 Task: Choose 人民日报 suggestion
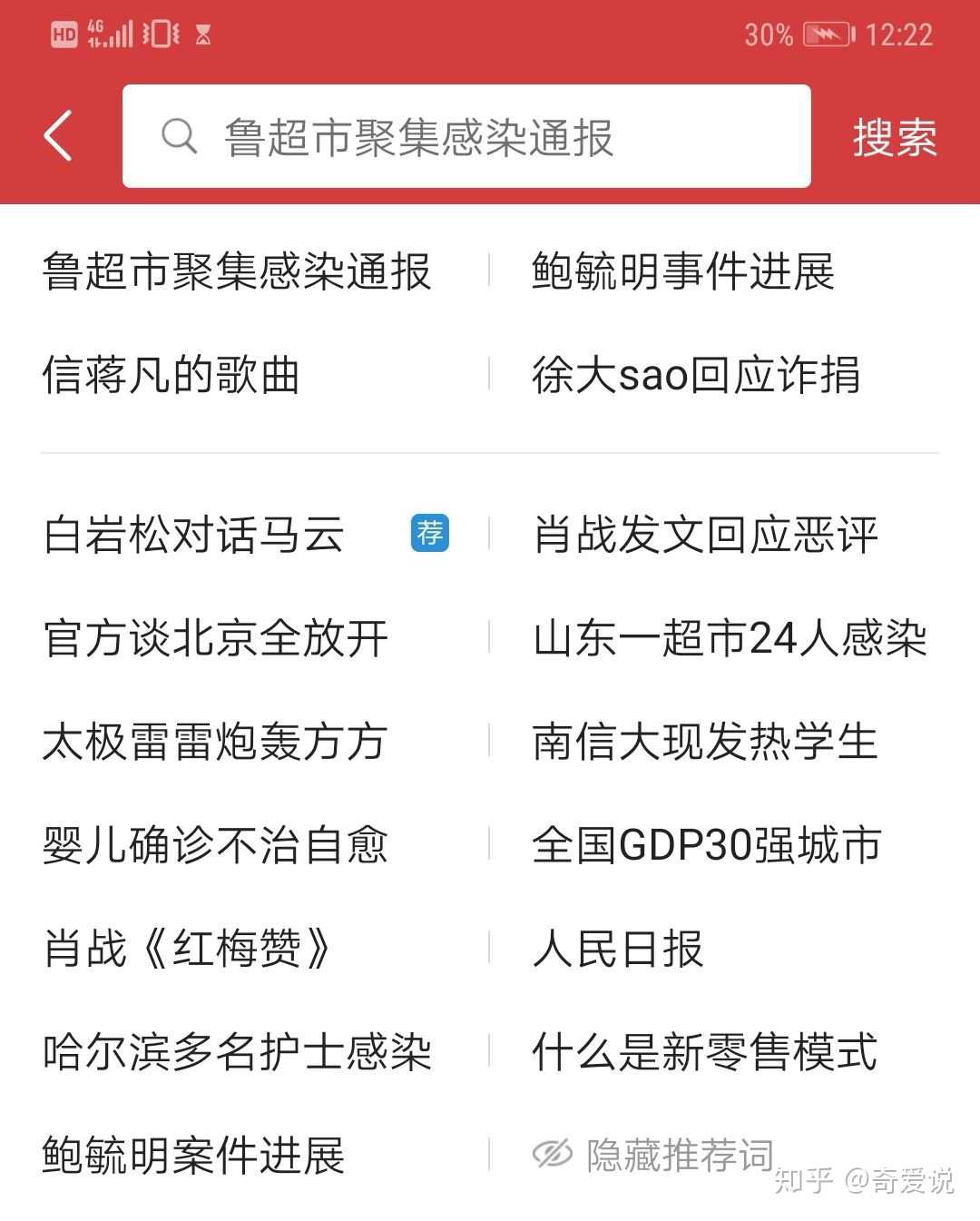(618, 949)
